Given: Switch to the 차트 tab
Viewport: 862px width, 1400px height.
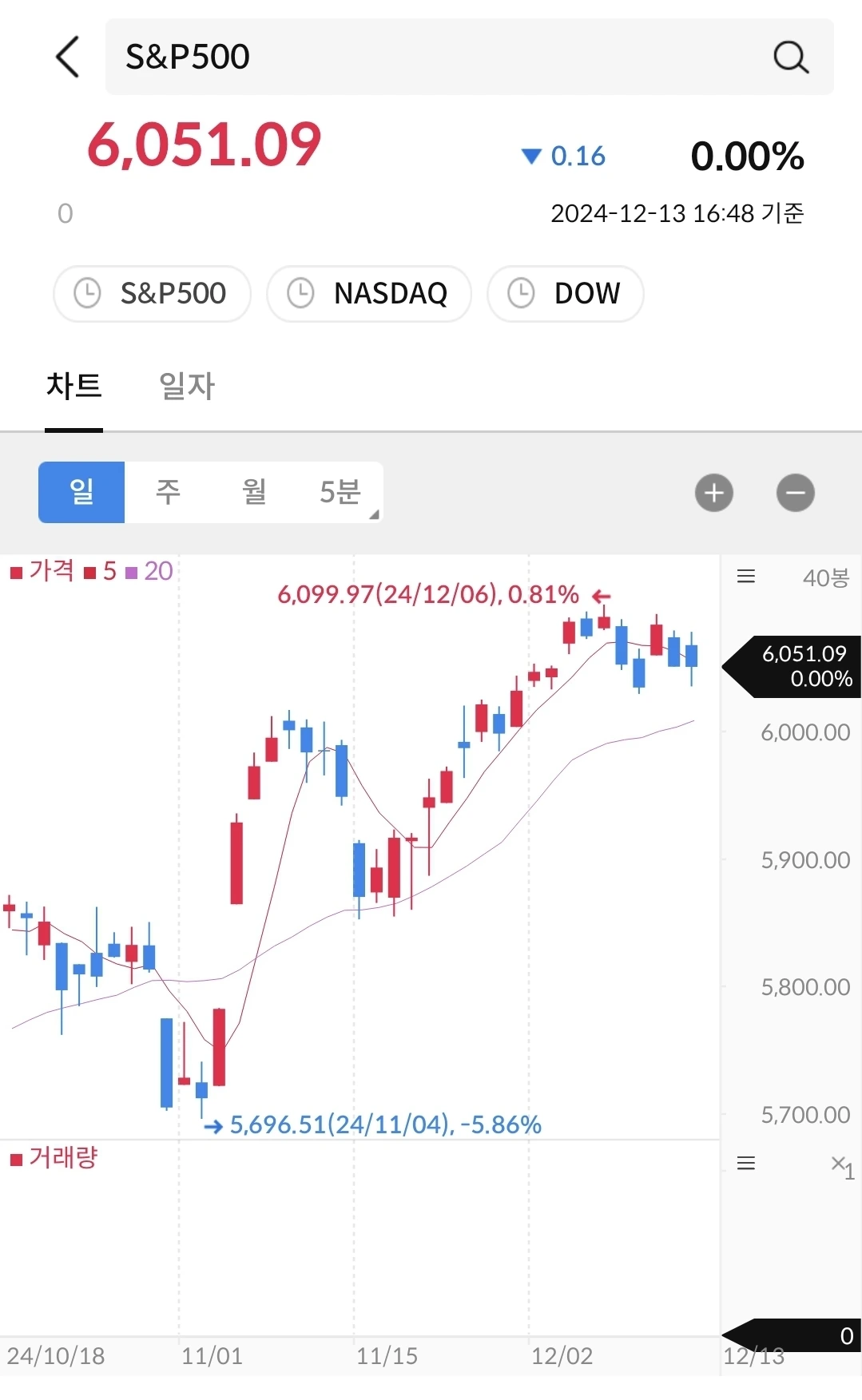Looking at the screenshot, I should [73, 387].
